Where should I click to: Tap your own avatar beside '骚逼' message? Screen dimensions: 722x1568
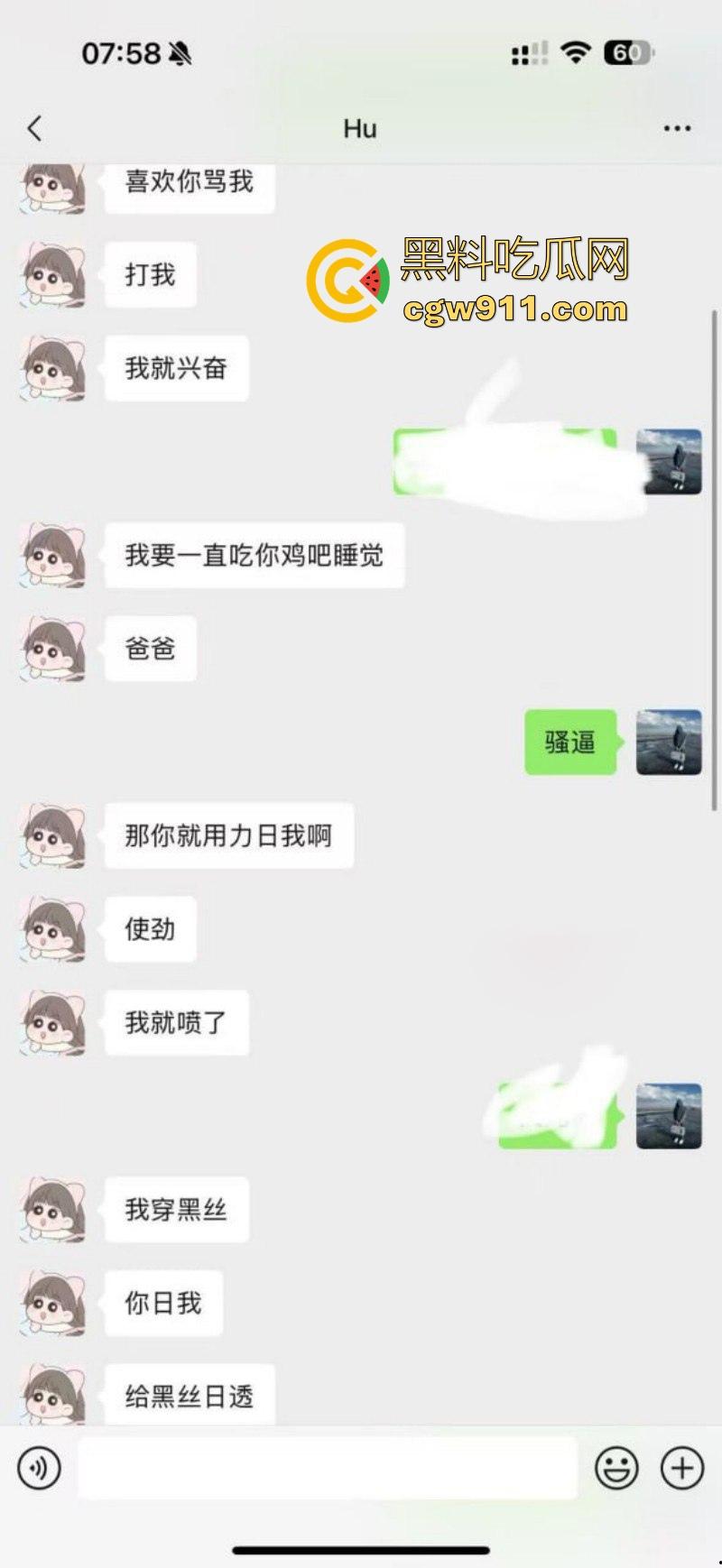click(x=669, y=742)
